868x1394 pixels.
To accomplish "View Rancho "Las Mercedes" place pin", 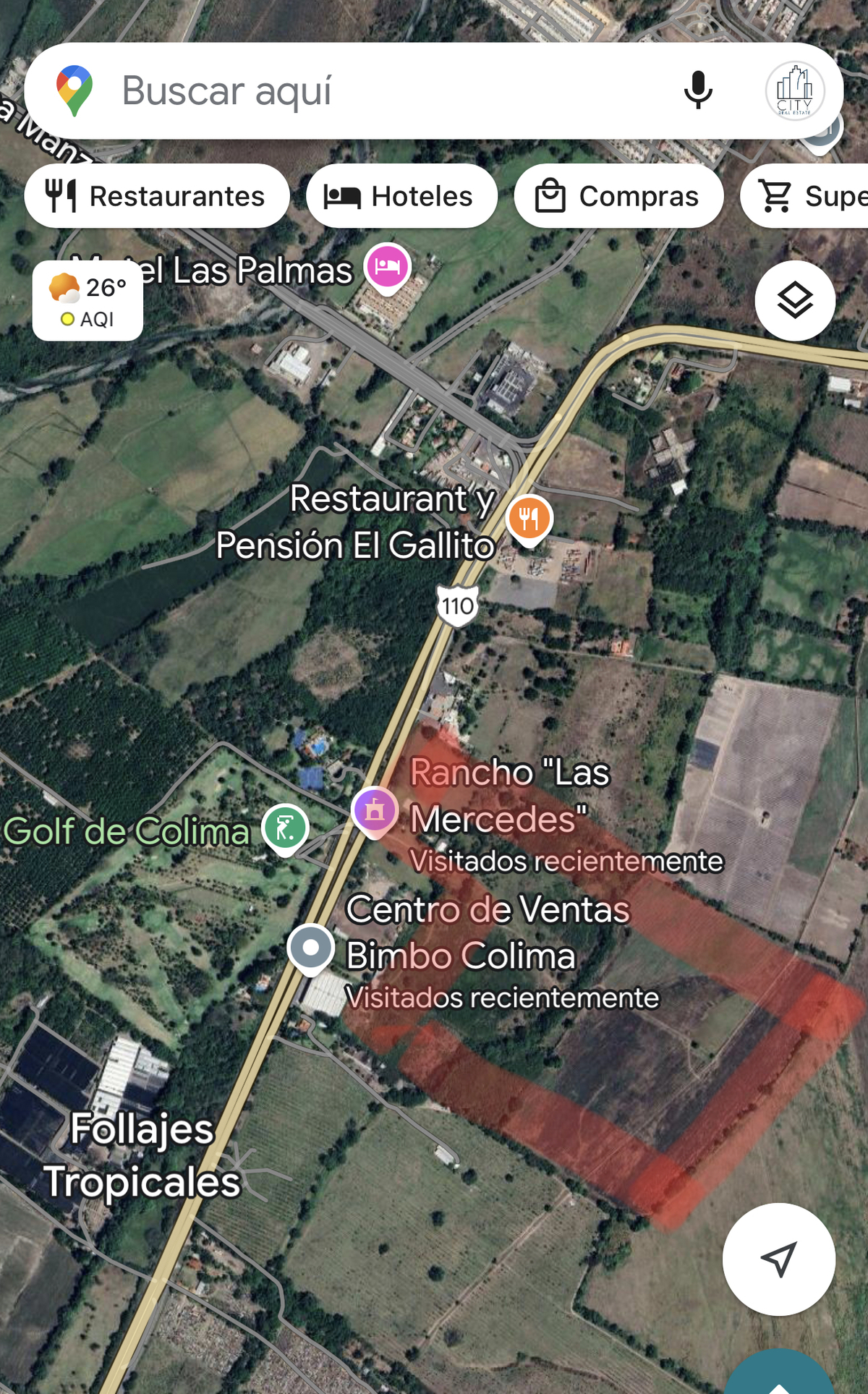I will [375, 809].
